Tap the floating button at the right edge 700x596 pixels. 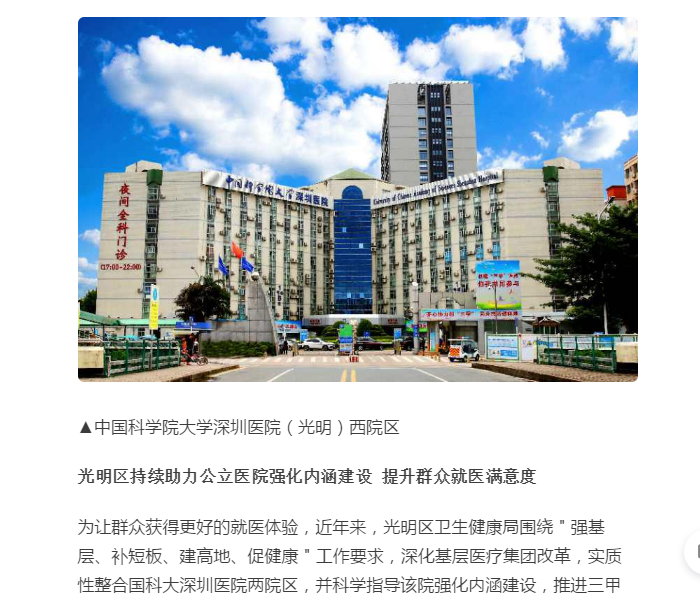(693, 552)
